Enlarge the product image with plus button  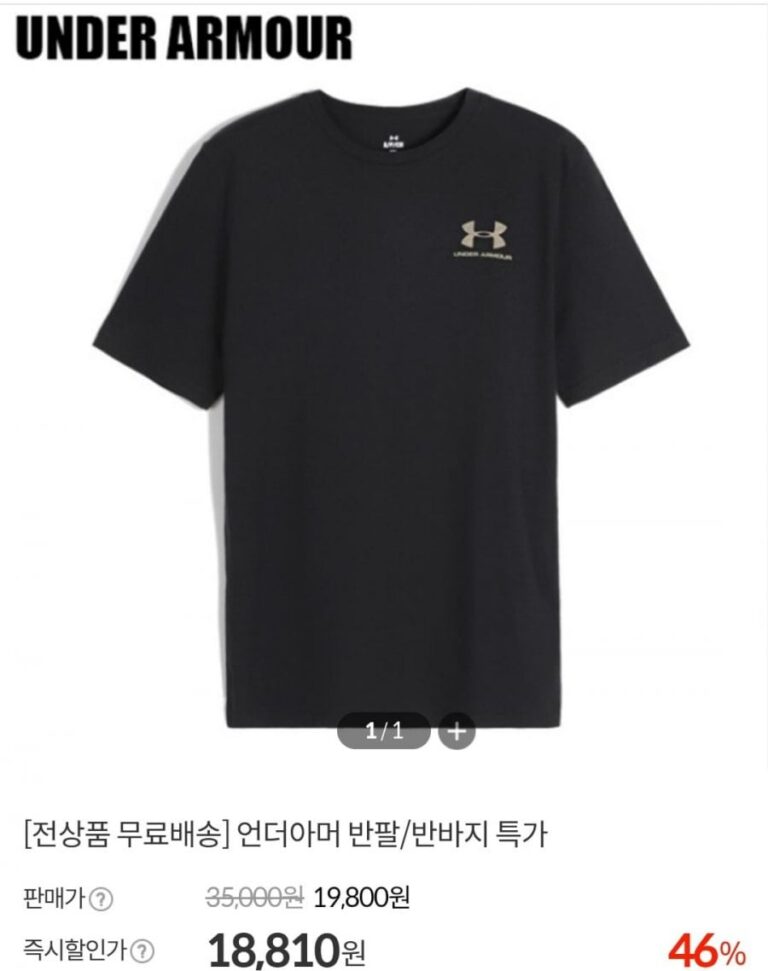456,731
